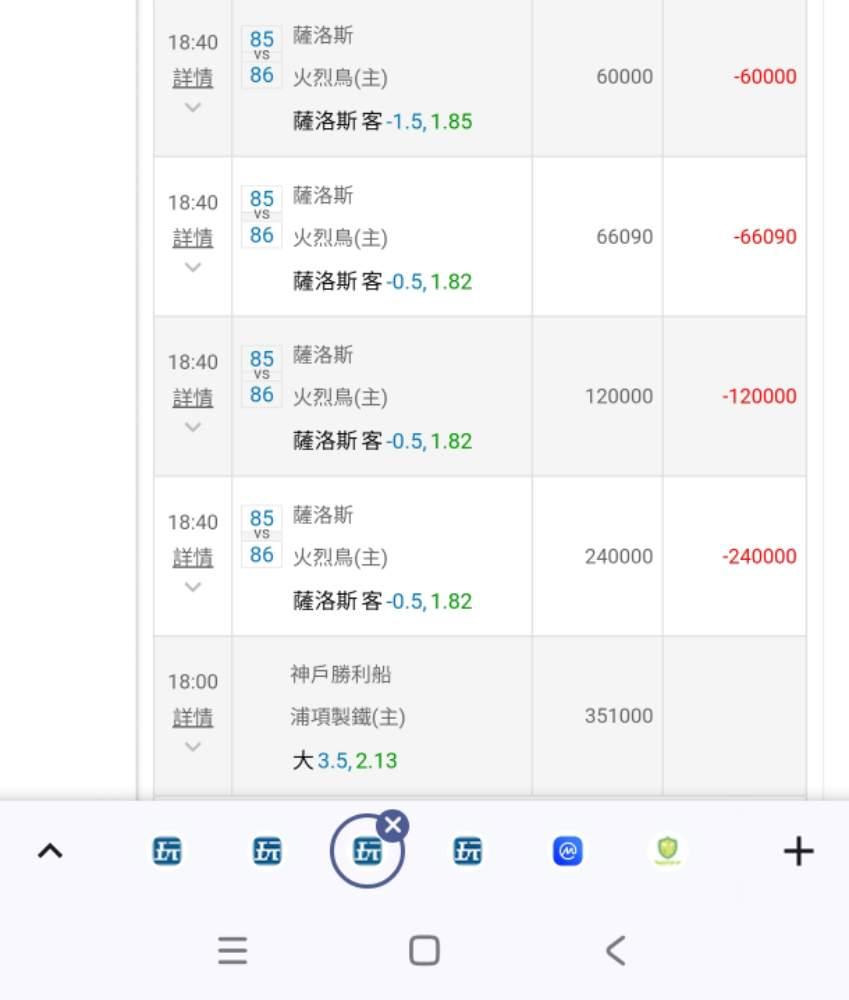Expand the chevron under the 60000 bet row

tap(193, 107)
